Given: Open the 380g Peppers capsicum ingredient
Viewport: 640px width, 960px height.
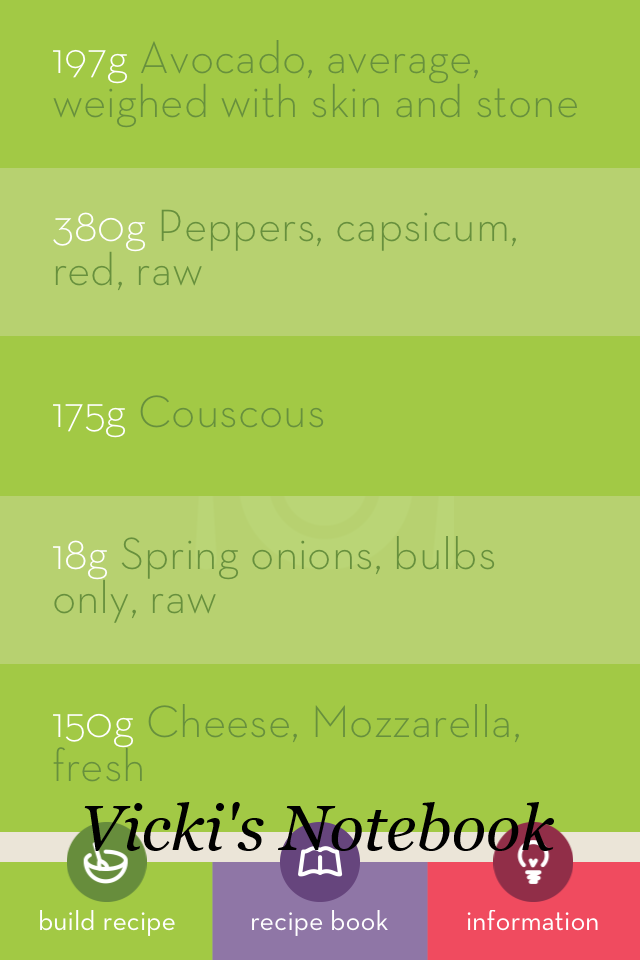Looking at the screenshot, I should [320, 251].
